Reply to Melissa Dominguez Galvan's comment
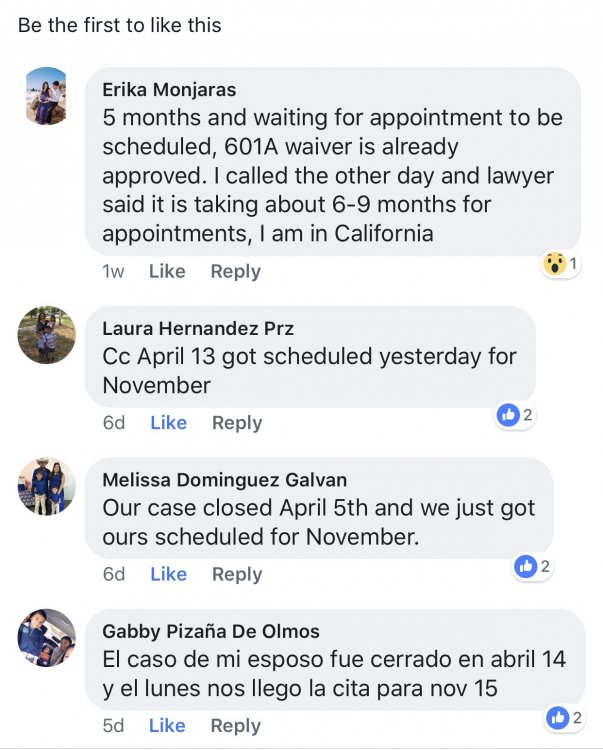 tap(237, 574)
